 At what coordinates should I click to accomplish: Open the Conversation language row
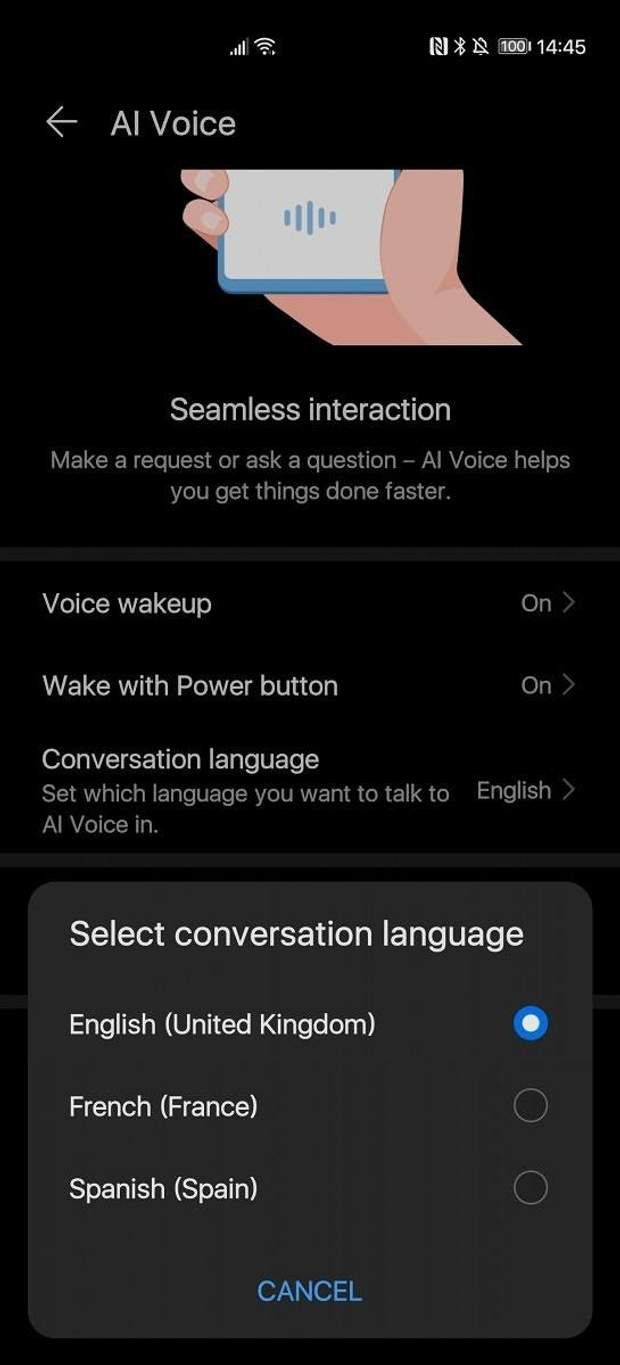coord(309,790)
